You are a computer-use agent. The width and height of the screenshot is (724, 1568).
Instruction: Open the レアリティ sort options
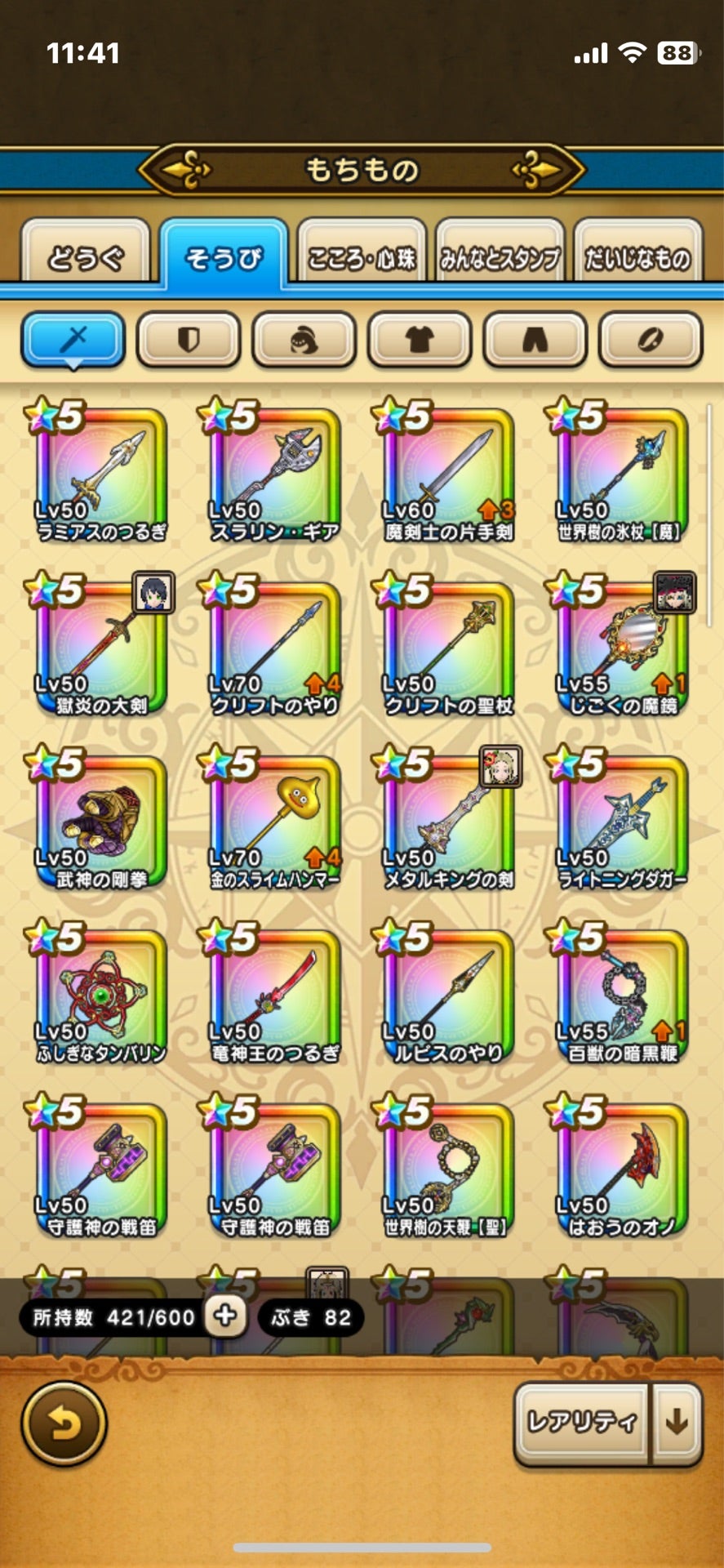point(581,1423)
